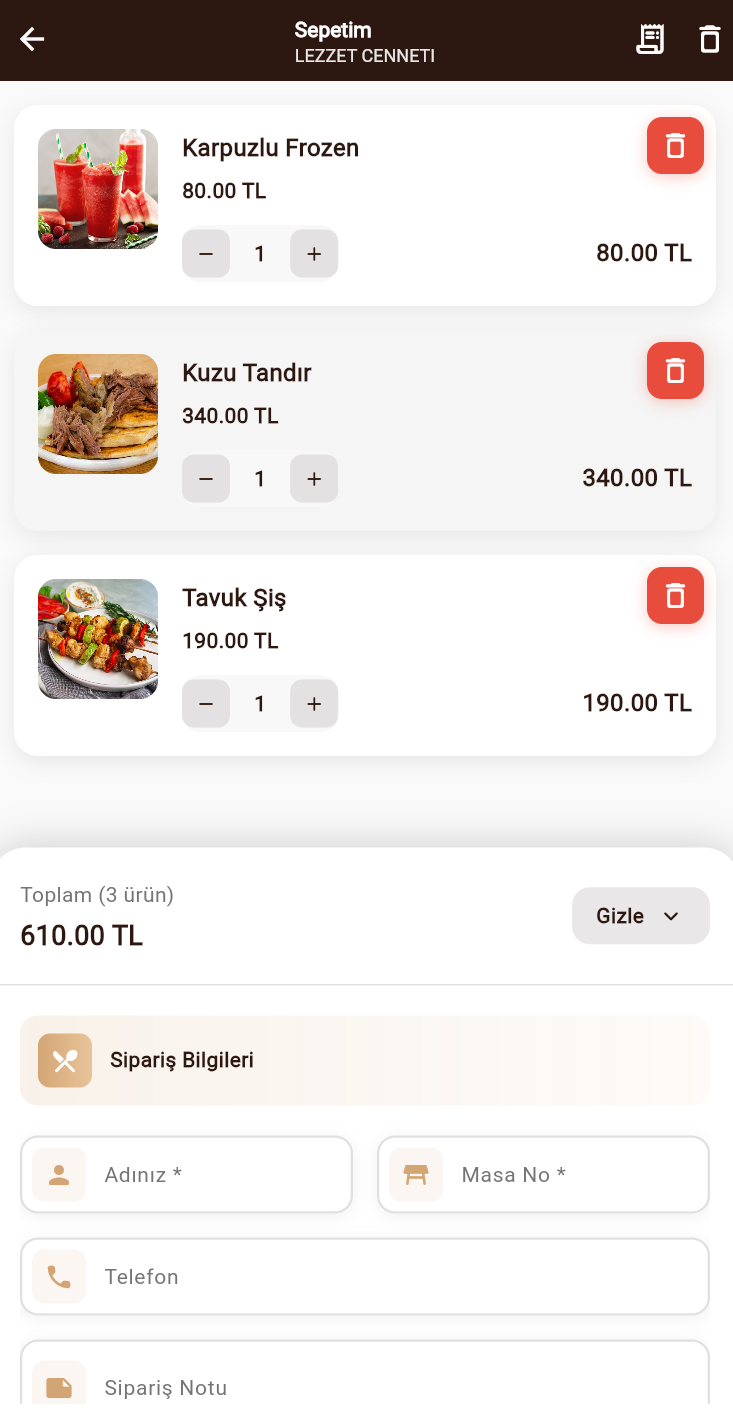733x1428 pixels.
Task: Tap the receipt icon in the top bar
Action: click(x=650, y=39)
